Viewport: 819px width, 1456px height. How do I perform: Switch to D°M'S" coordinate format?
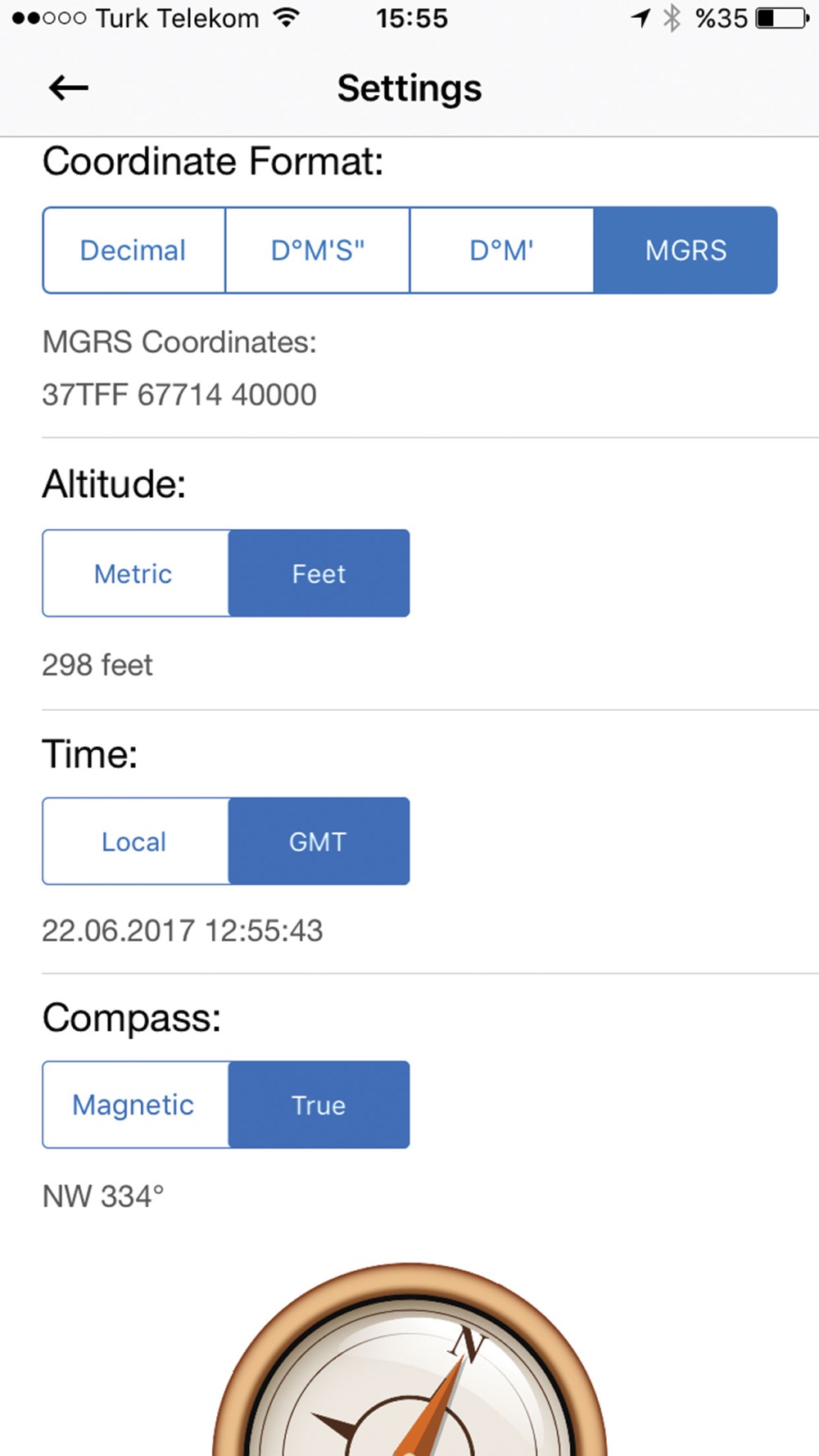pyautogui.click(x=318, y=251)
